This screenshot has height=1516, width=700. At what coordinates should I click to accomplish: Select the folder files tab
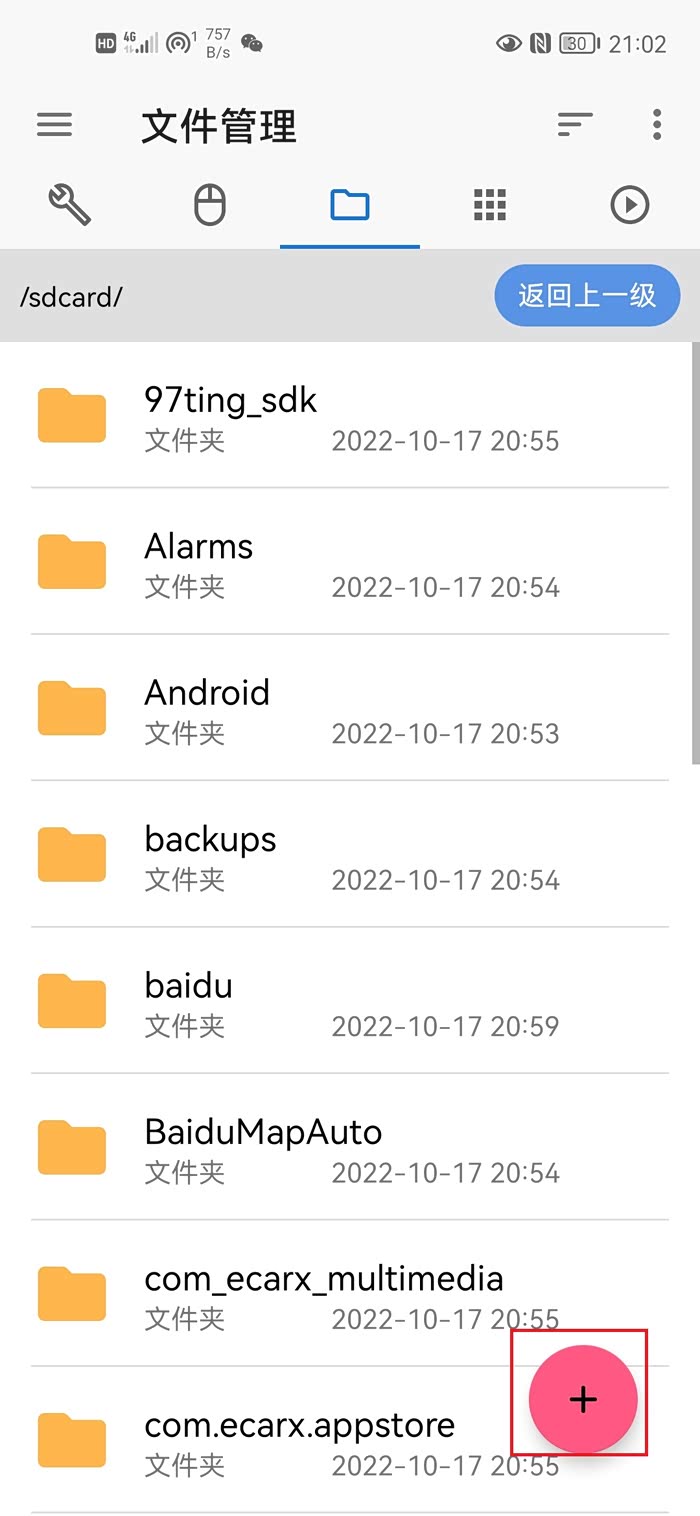tap(350, 205)
